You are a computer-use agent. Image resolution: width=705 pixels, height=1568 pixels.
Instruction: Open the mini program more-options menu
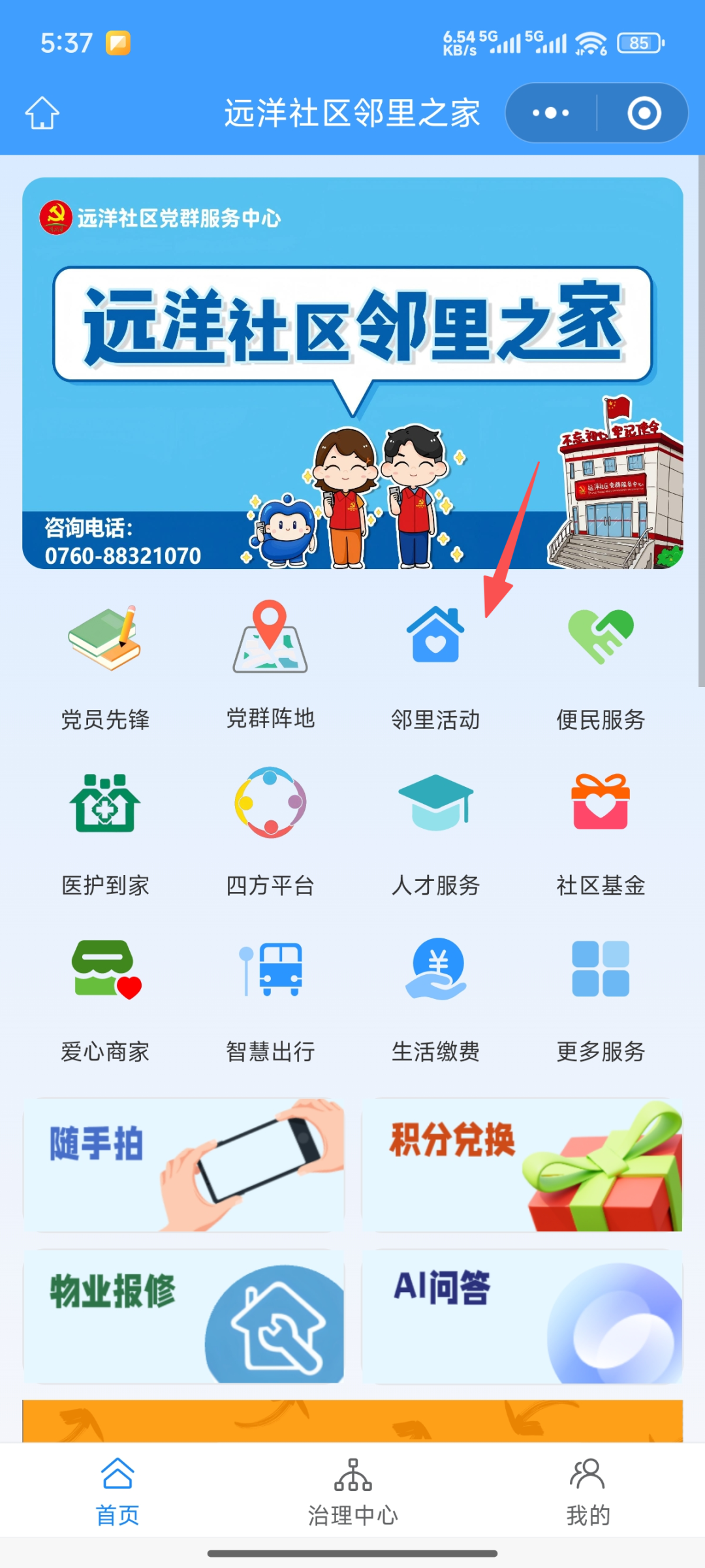pos(551,114)
